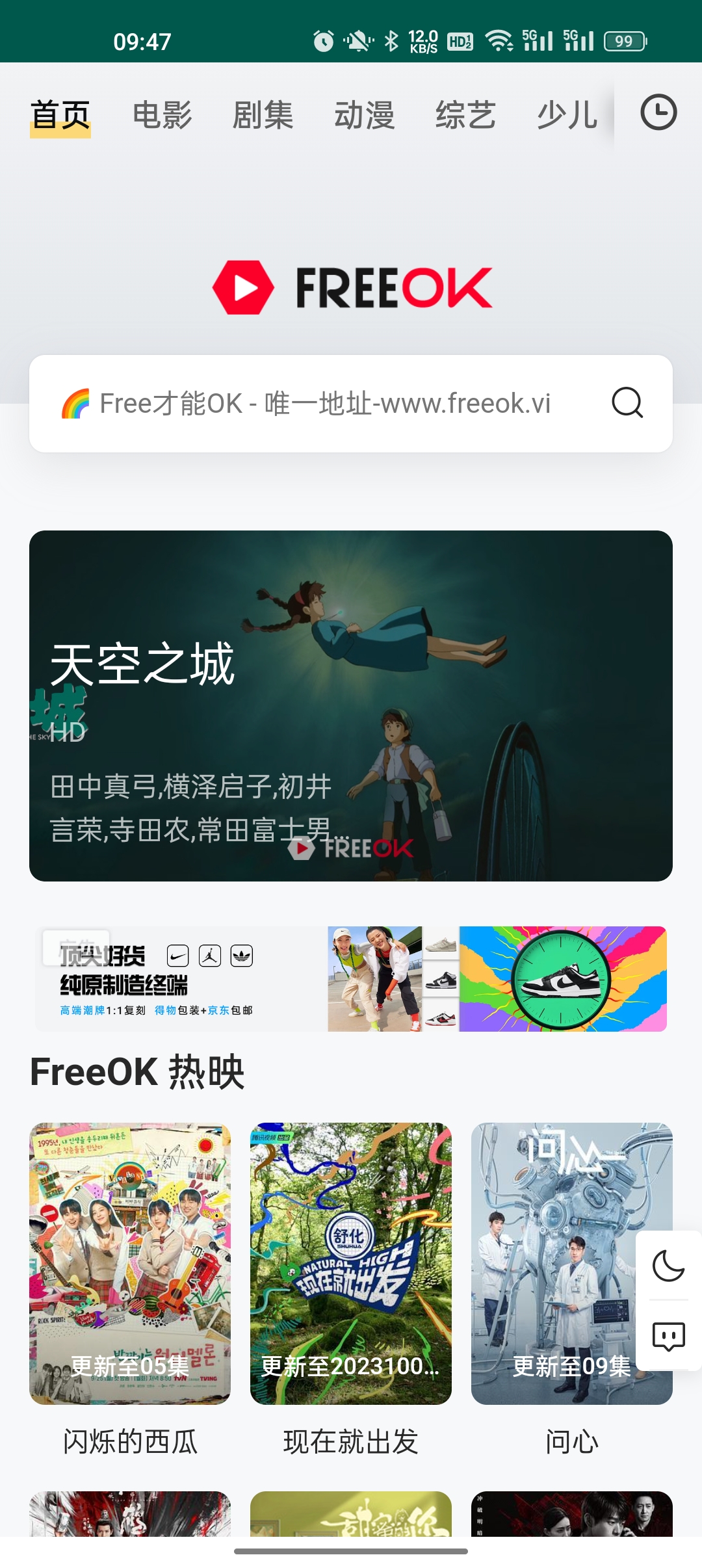Switch to the 动漫 tab
The height and width of the screenshot is (1568, 702).
coord(366,114)
